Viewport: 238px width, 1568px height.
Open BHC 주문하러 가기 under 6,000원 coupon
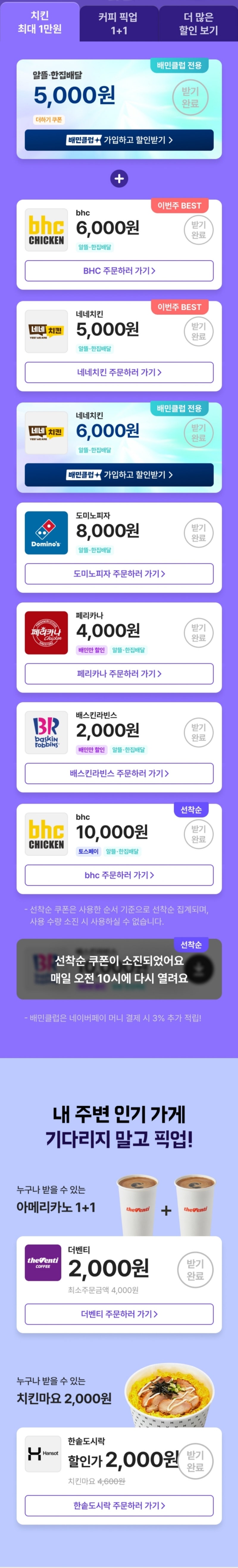(119, 271)
